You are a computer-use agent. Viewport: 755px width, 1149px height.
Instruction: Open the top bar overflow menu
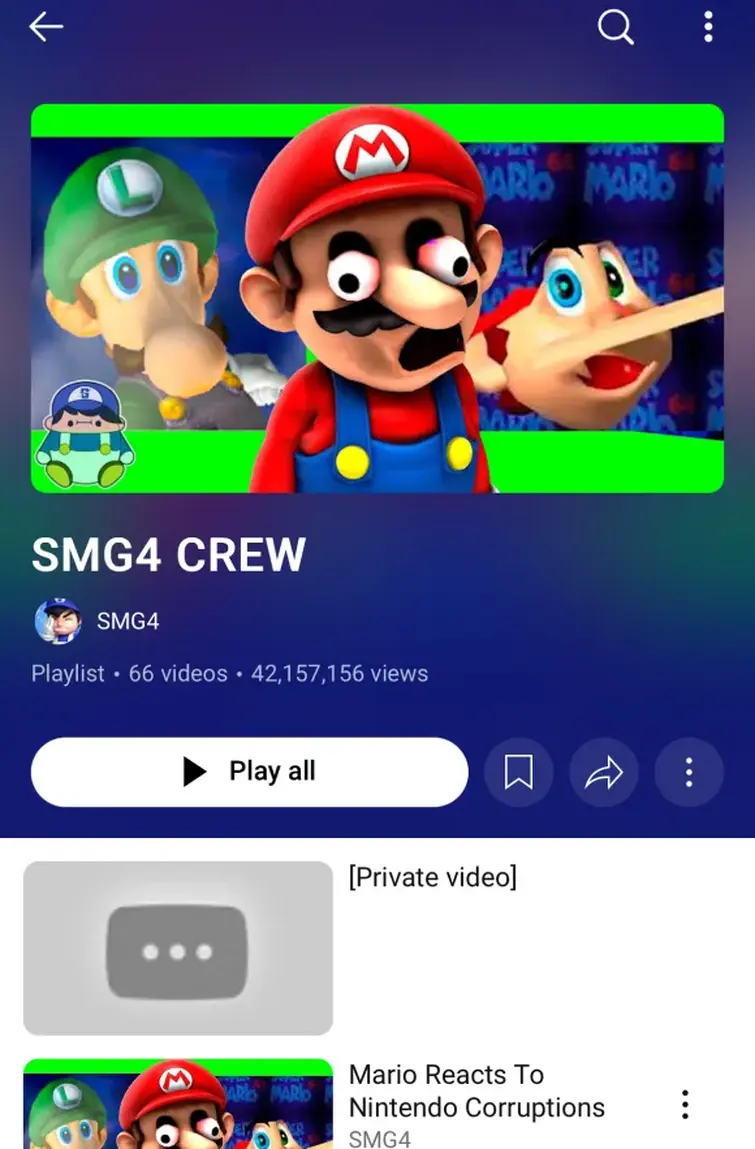pos(708,28)
